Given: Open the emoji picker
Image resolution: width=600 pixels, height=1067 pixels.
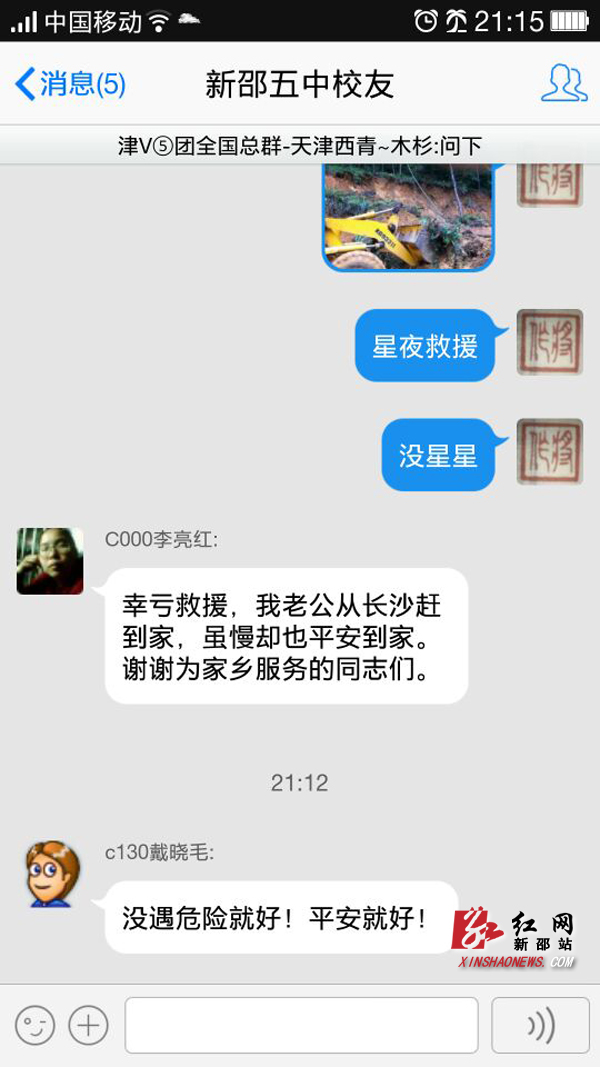Looking at the screenshot, I should coord(35,1025).
